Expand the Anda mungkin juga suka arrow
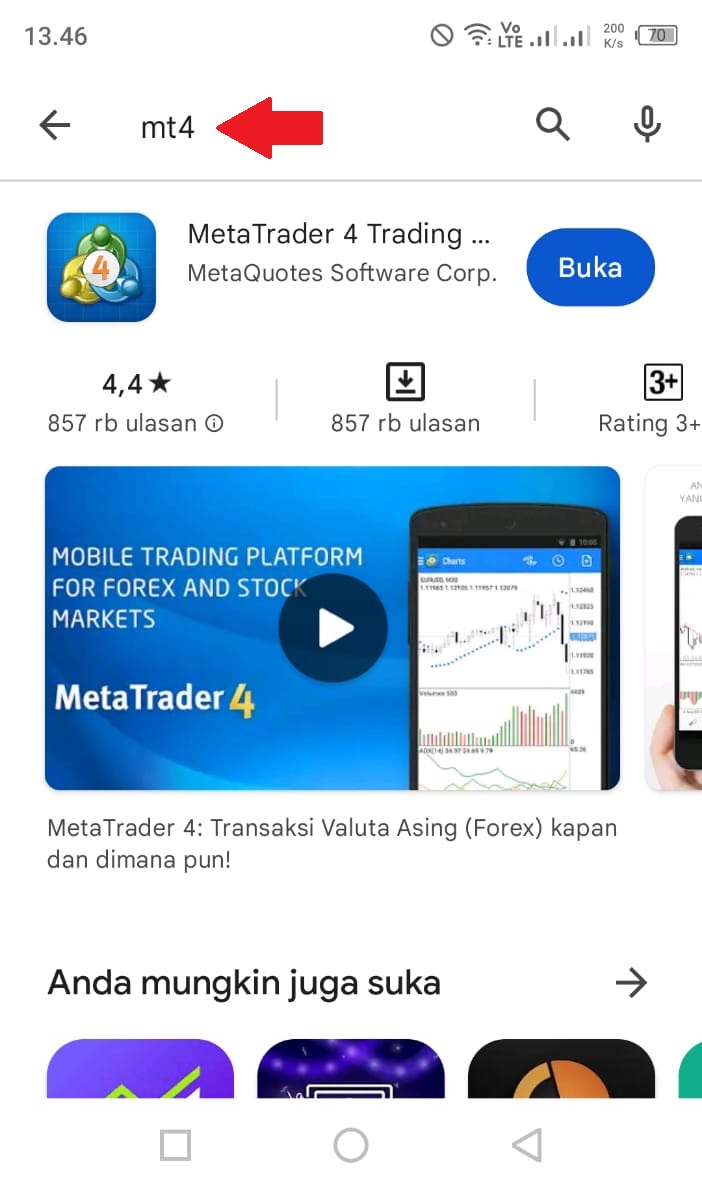This screenshot has height=1189, width=702. [x=631, y=983]
